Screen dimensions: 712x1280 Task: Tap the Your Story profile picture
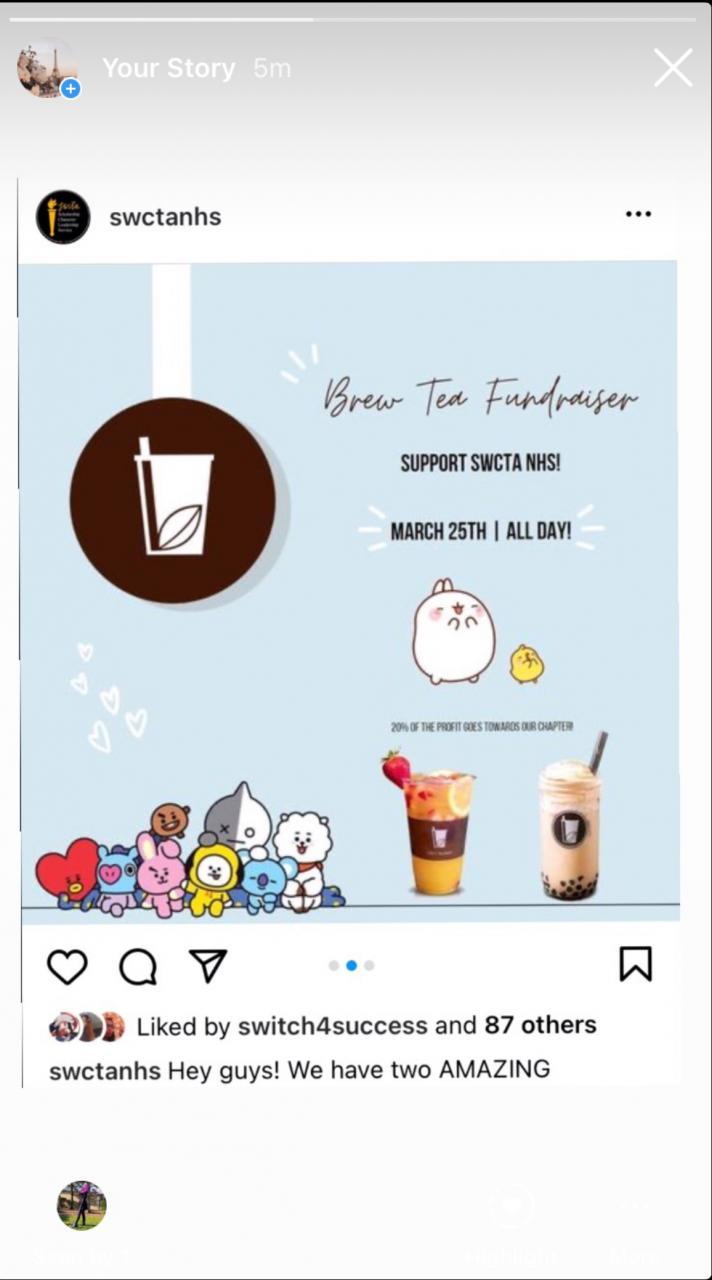47,68
